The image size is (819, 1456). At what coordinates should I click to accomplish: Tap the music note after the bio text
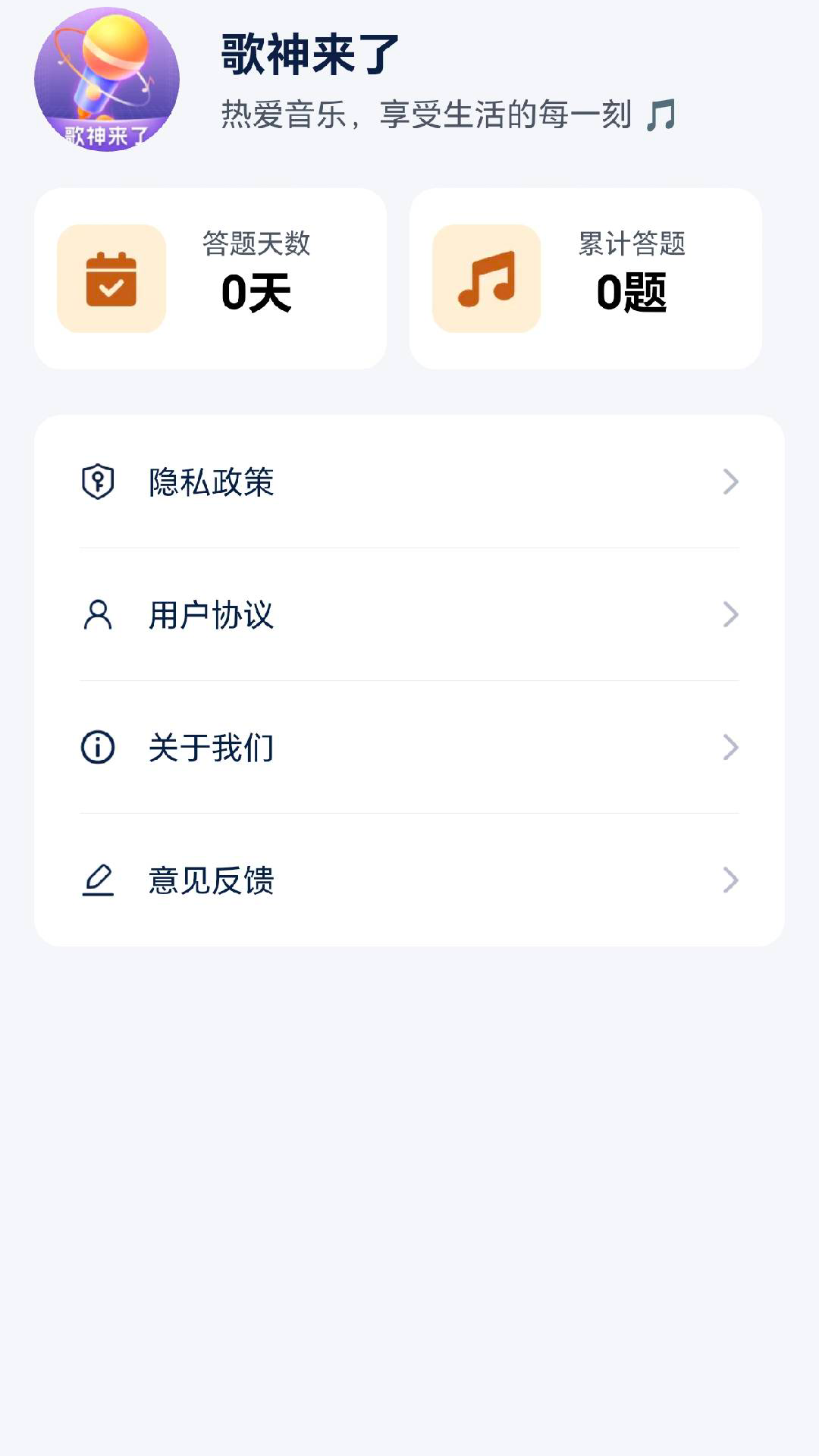click(x=662, y=115)
